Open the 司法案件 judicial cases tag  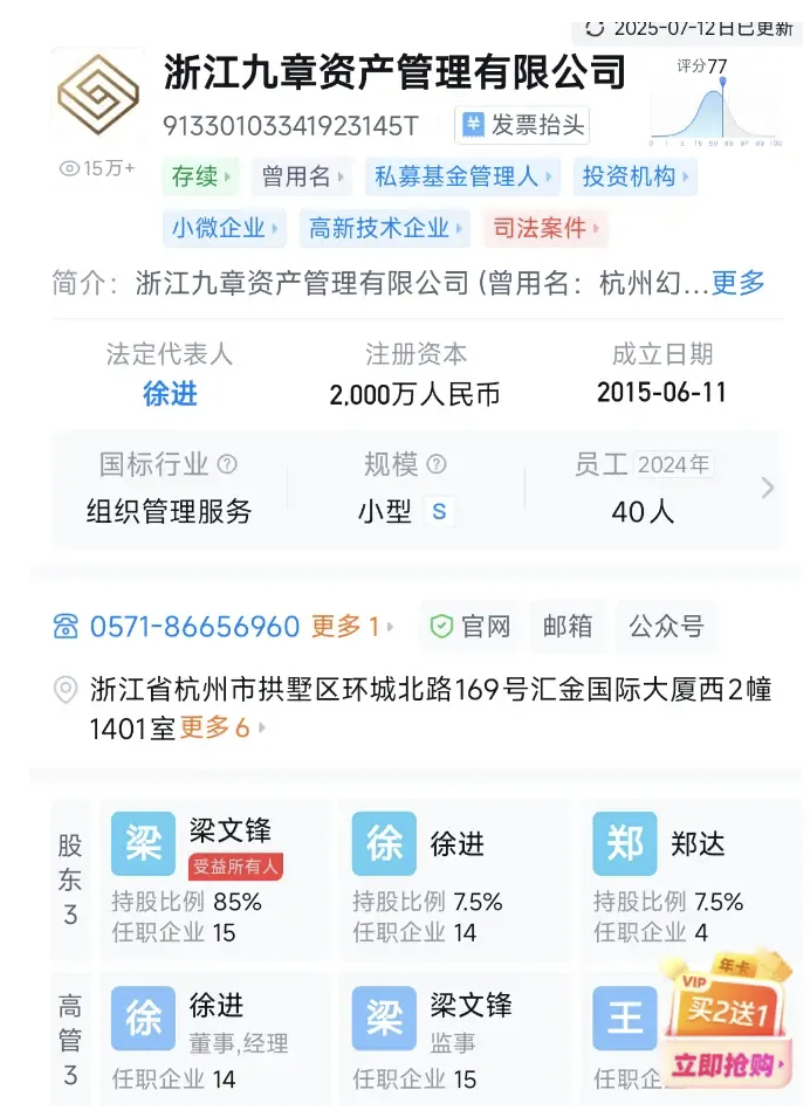tap(545, 228)
